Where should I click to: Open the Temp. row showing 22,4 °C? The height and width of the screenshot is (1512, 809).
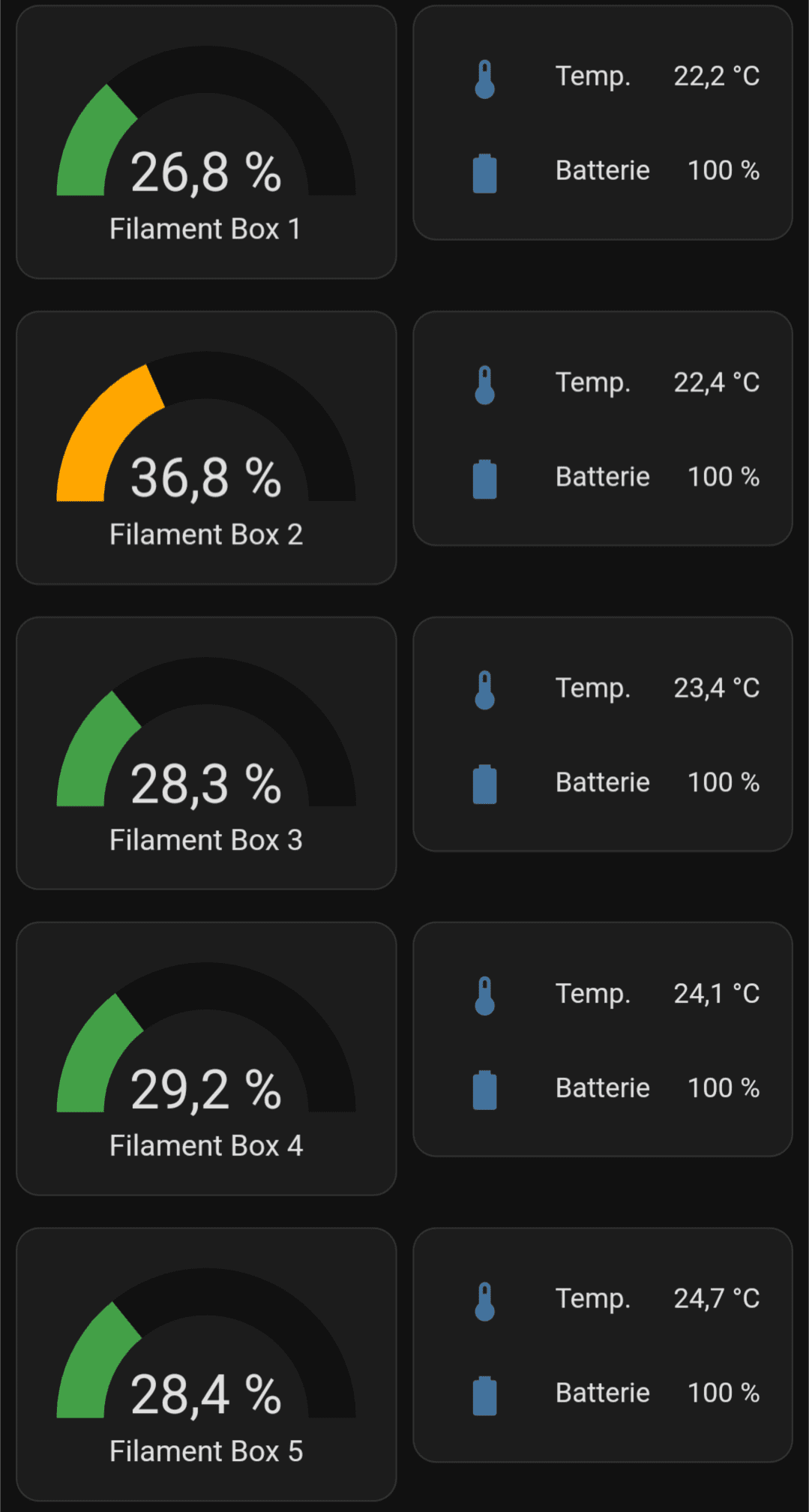click(603, 382)
